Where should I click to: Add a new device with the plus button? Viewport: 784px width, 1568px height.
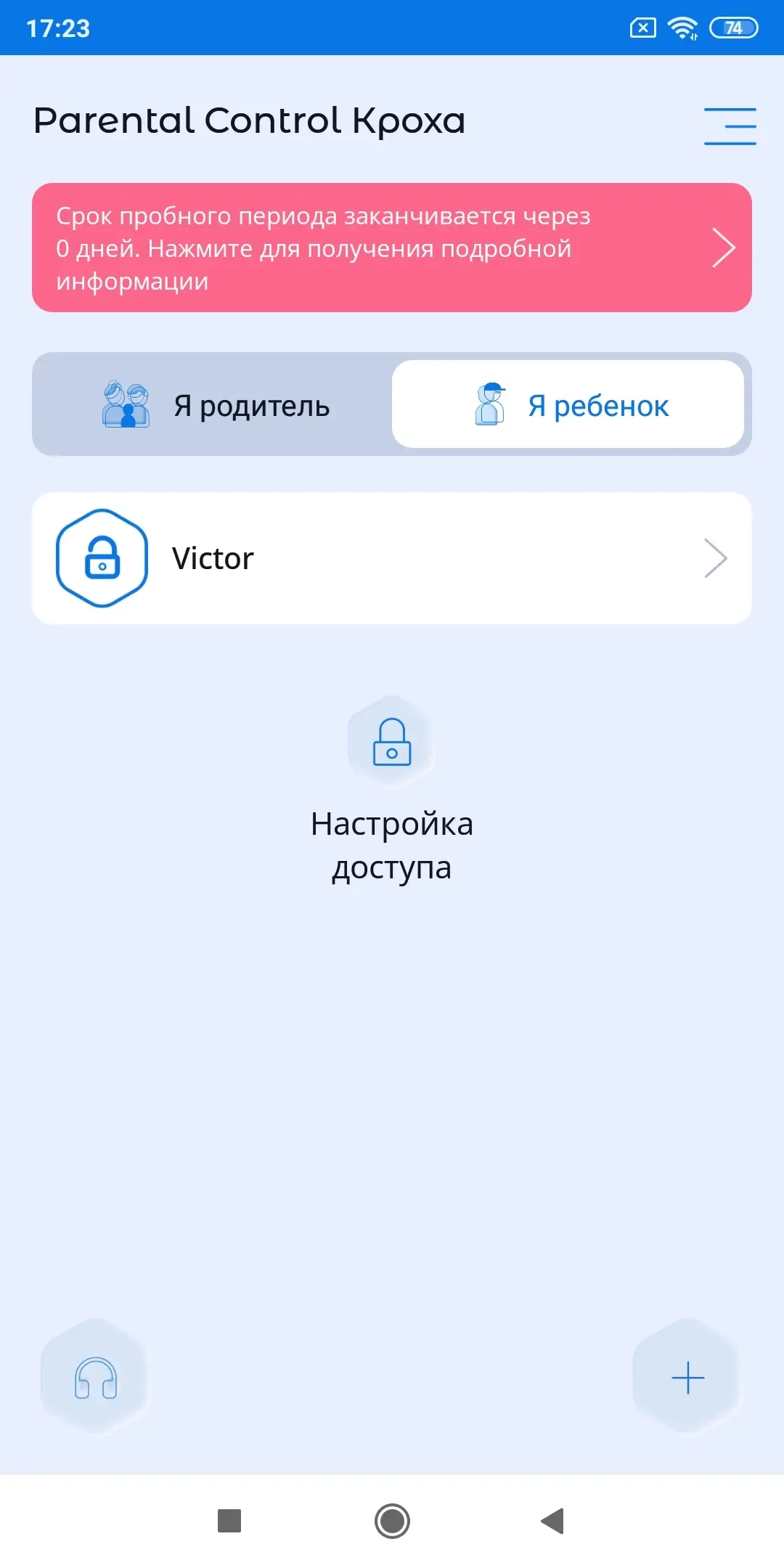687,1377
